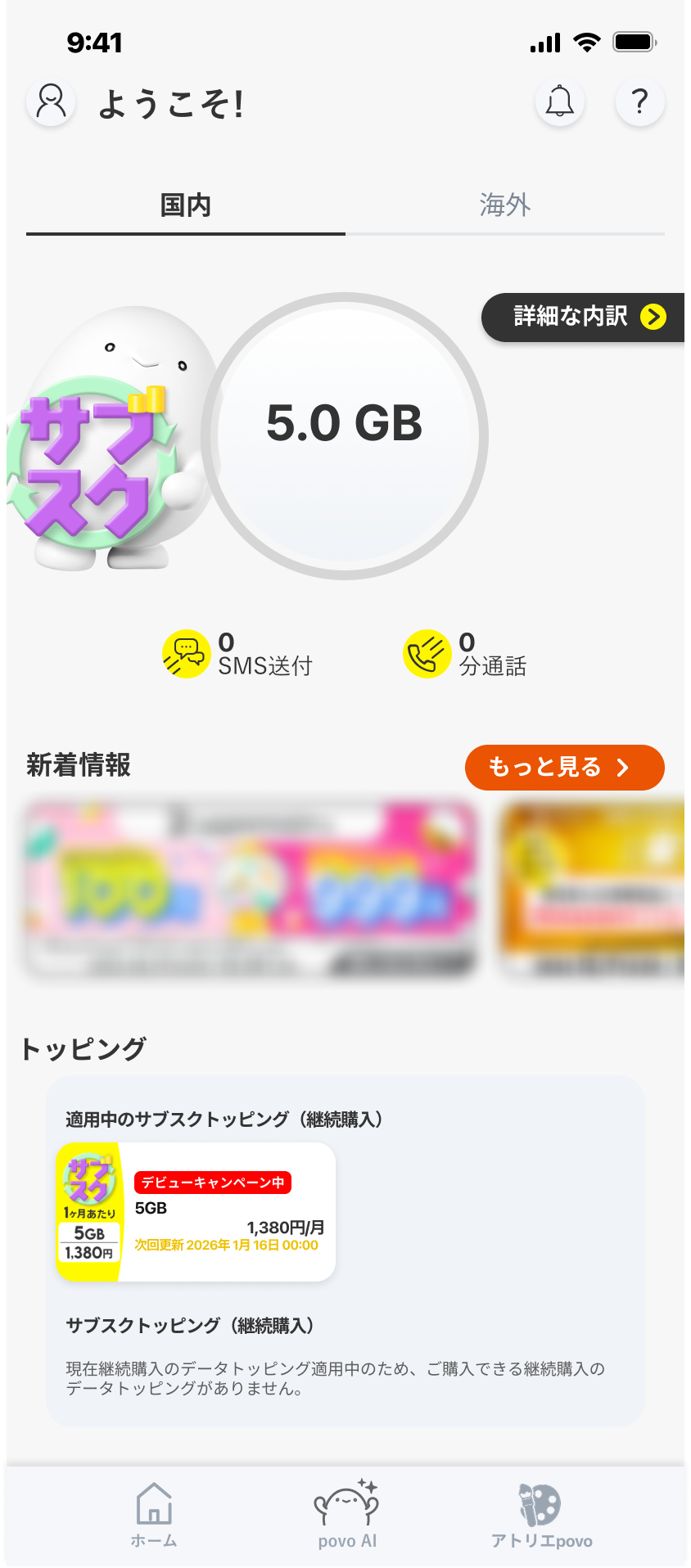The width and height of the screenshot is (691, 1568).
Task: Open the povo AI tab
Action: tap(347, 1514)
